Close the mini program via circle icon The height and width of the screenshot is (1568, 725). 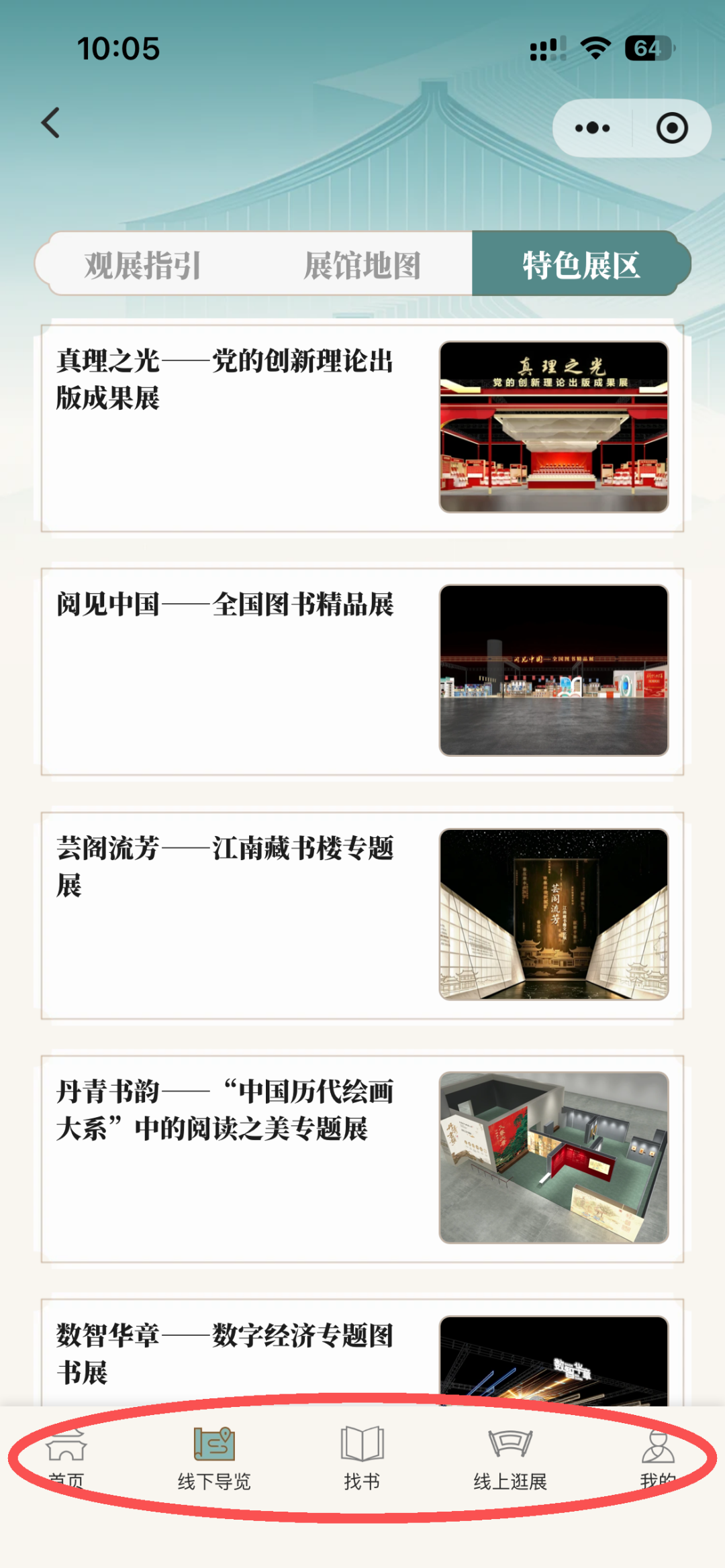coord(672,128)
